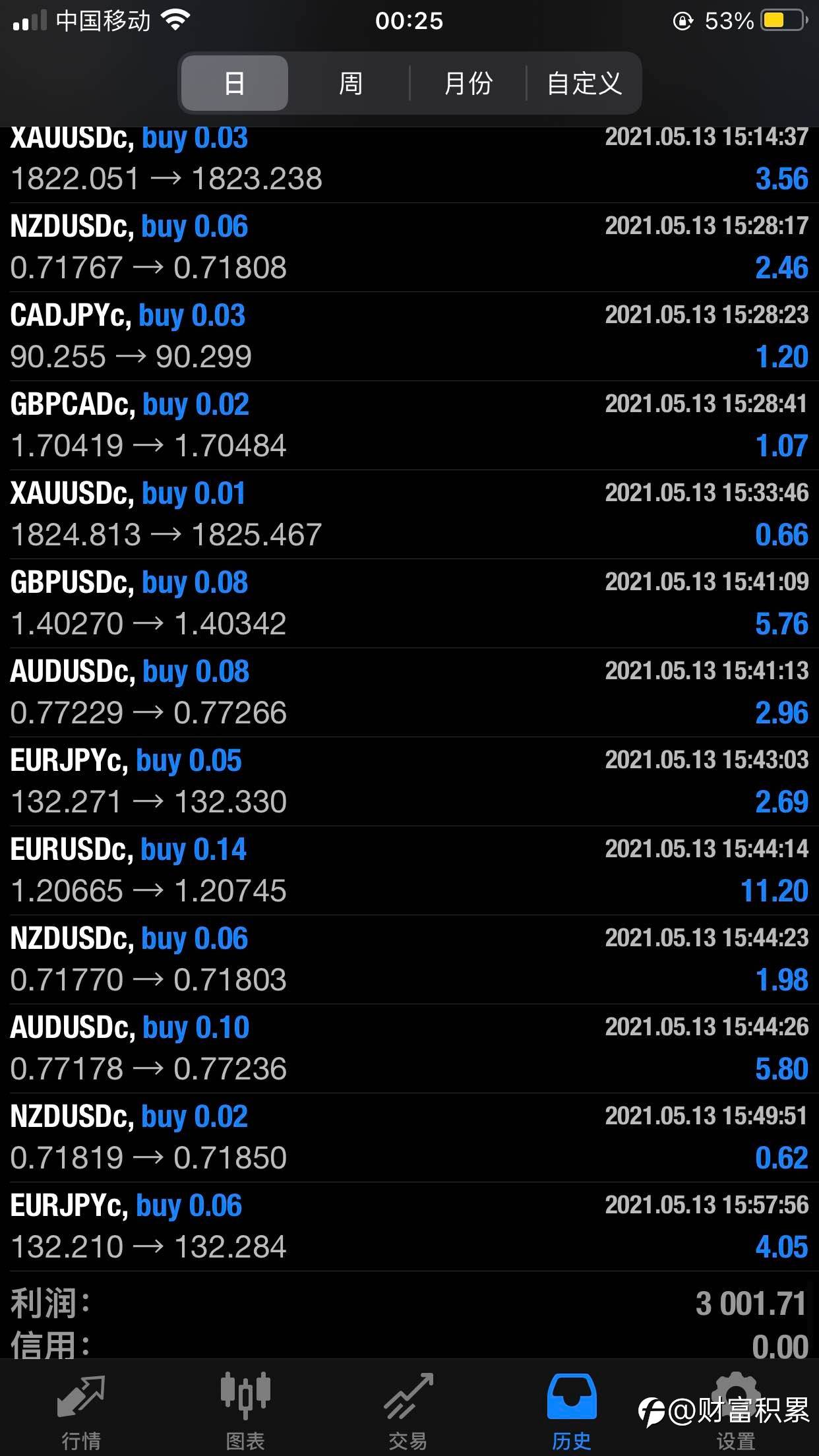Select the 日 period segment
The width and height of the screenshot is (819, 1456).
[x=234, y=83]
